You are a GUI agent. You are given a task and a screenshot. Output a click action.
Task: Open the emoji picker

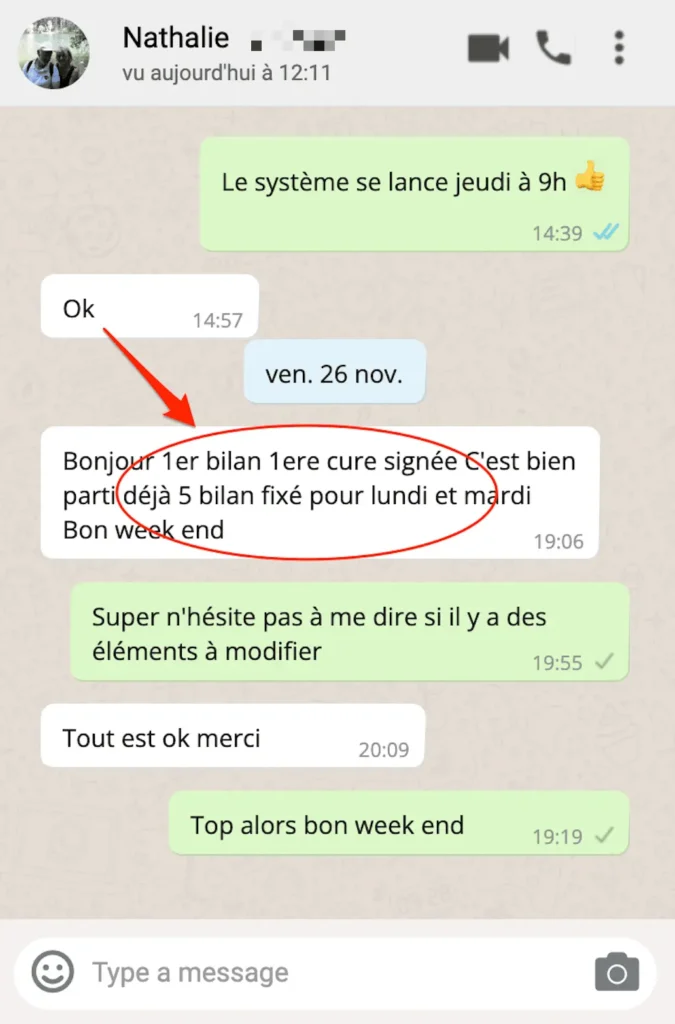52,971
